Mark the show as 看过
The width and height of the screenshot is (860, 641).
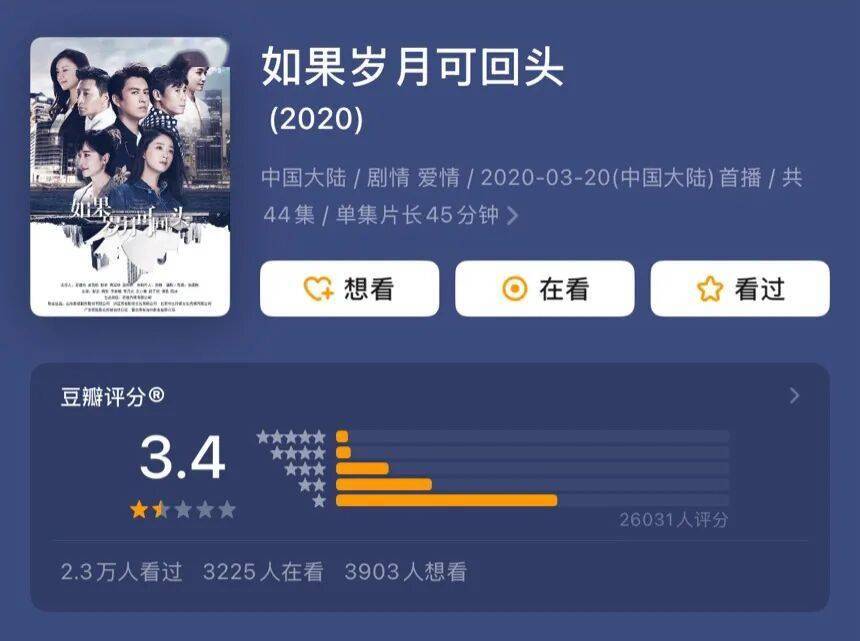[739, 289]
